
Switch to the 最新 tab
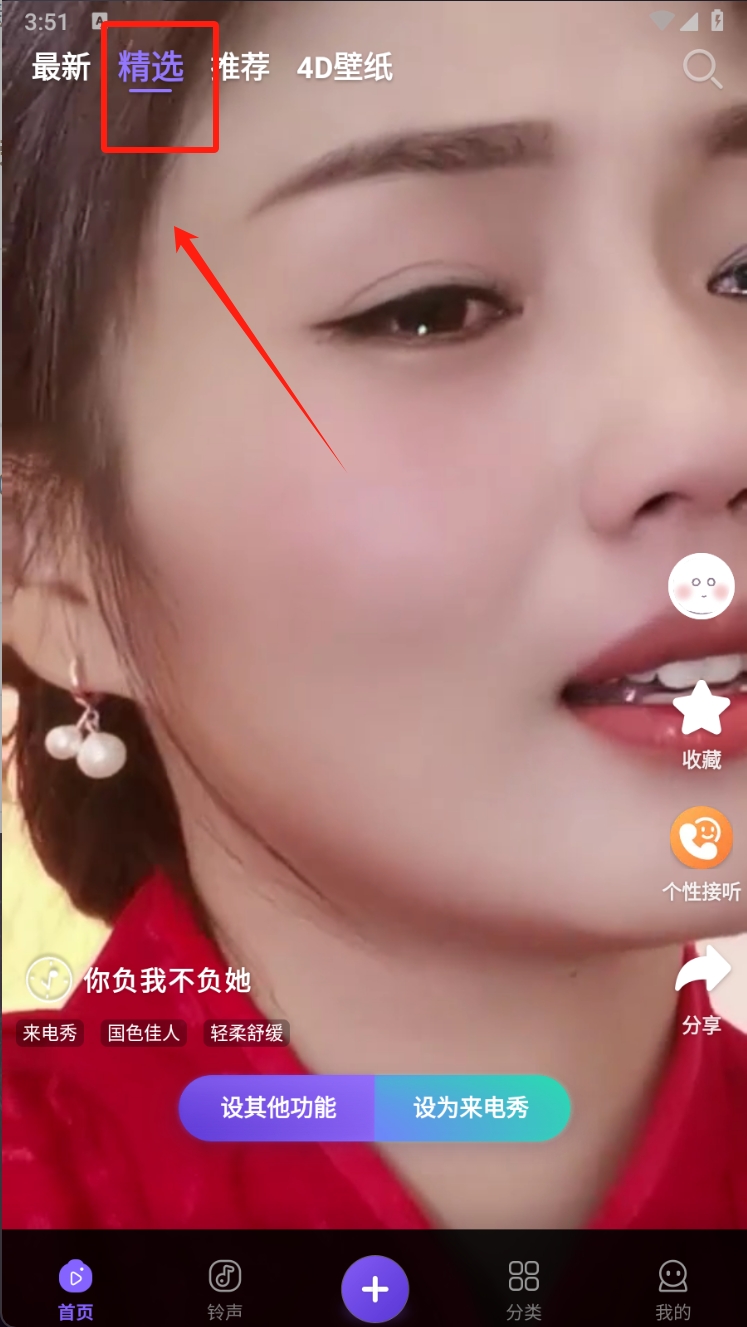point(61,67)
